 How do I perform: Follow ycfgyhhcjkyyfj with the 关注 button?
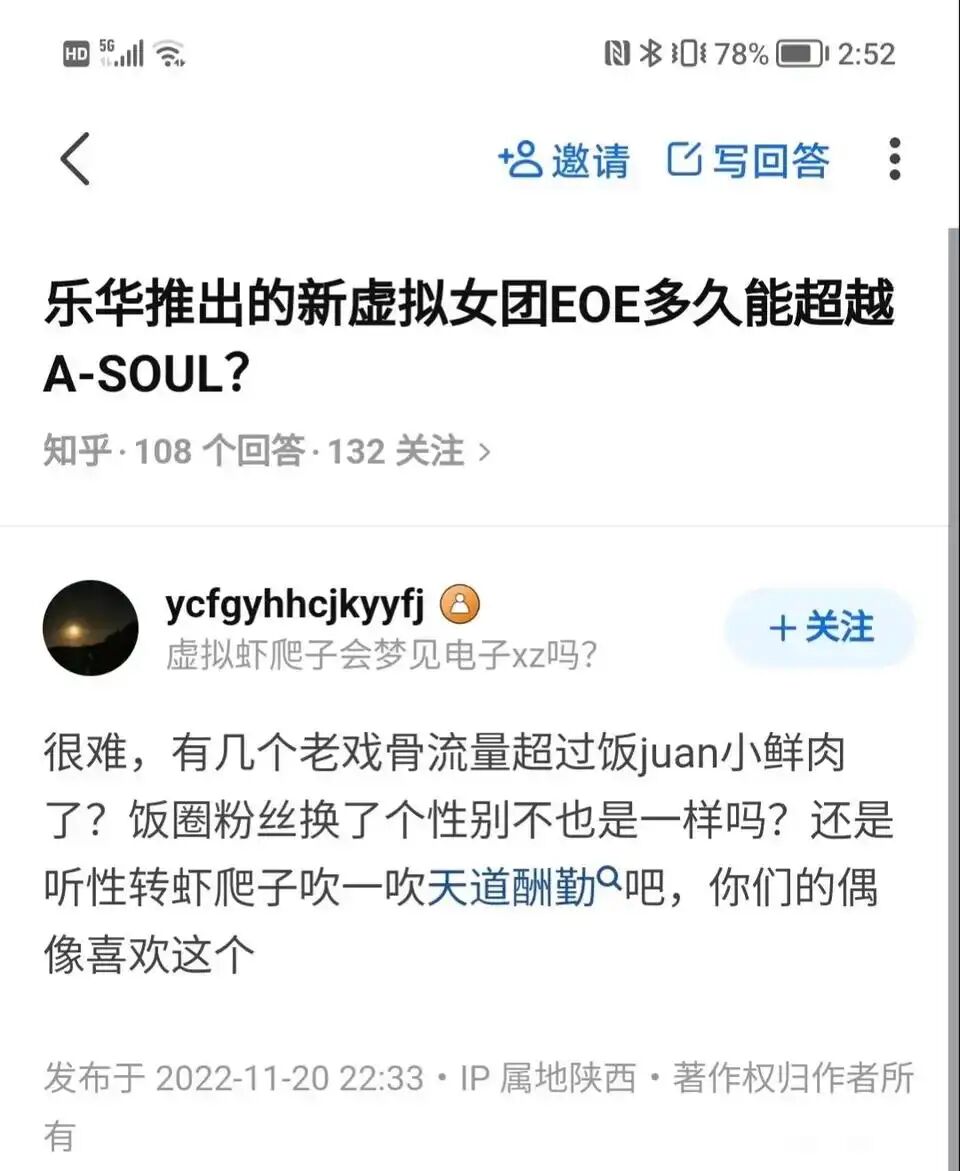click(820, 628)
